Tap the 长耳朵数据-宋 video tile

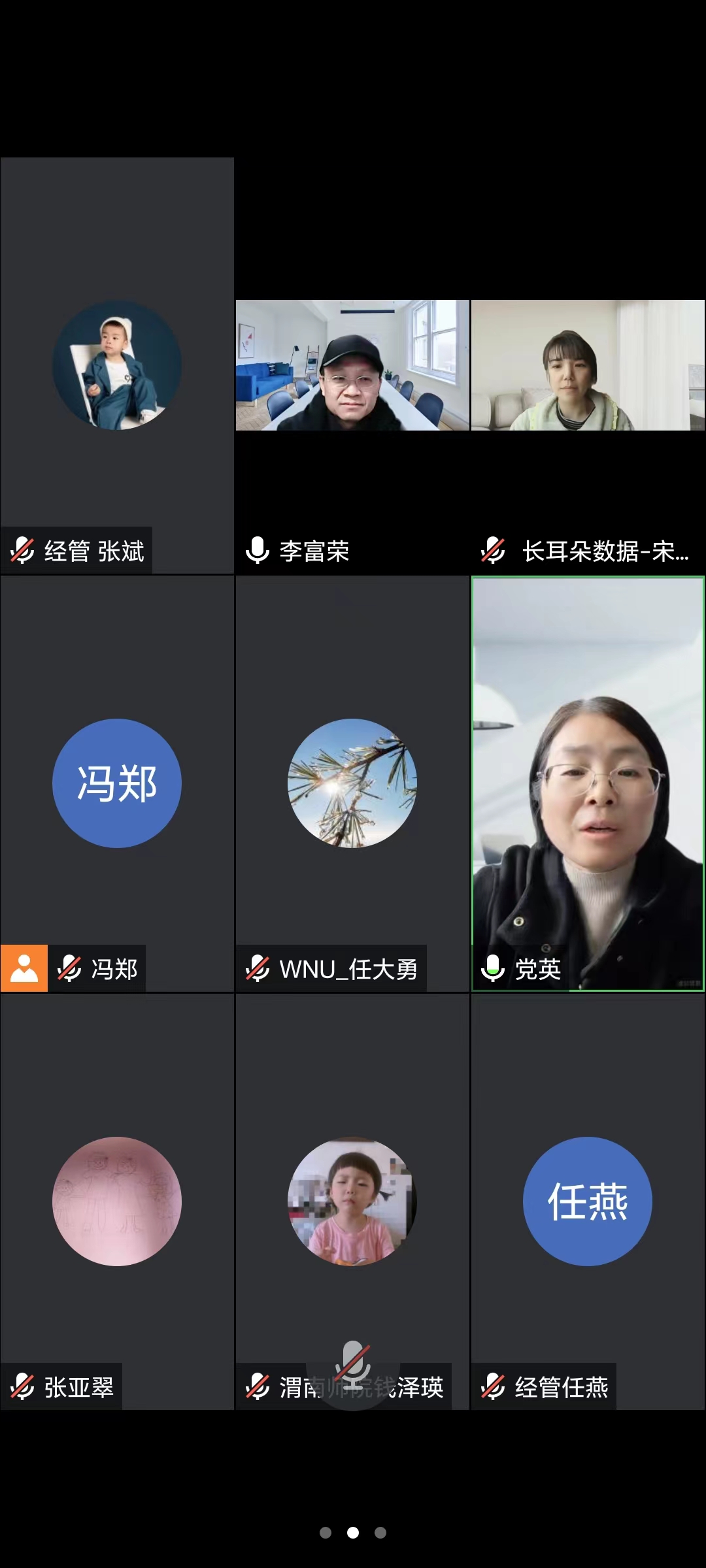(x=588, y=365)
